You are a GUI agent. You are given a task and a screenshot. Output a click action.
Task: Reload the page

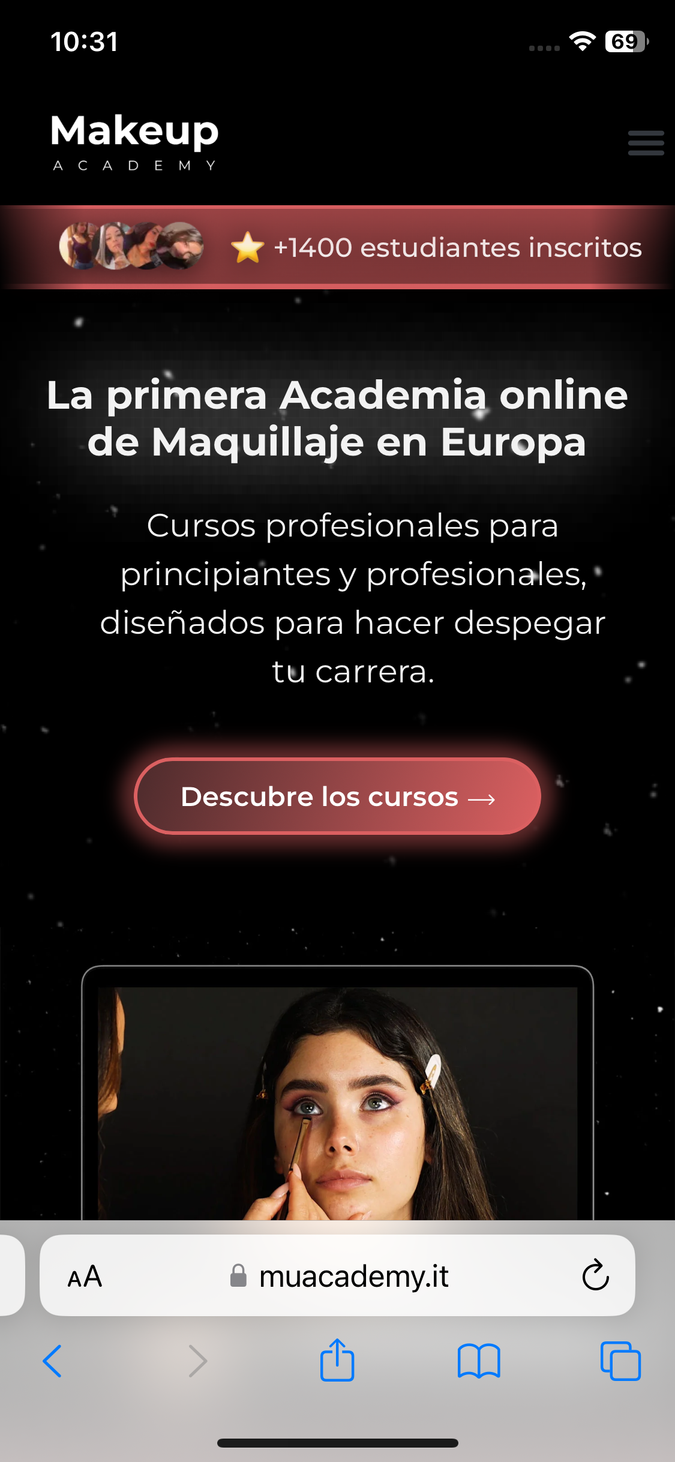click(x=595, y=1276)
